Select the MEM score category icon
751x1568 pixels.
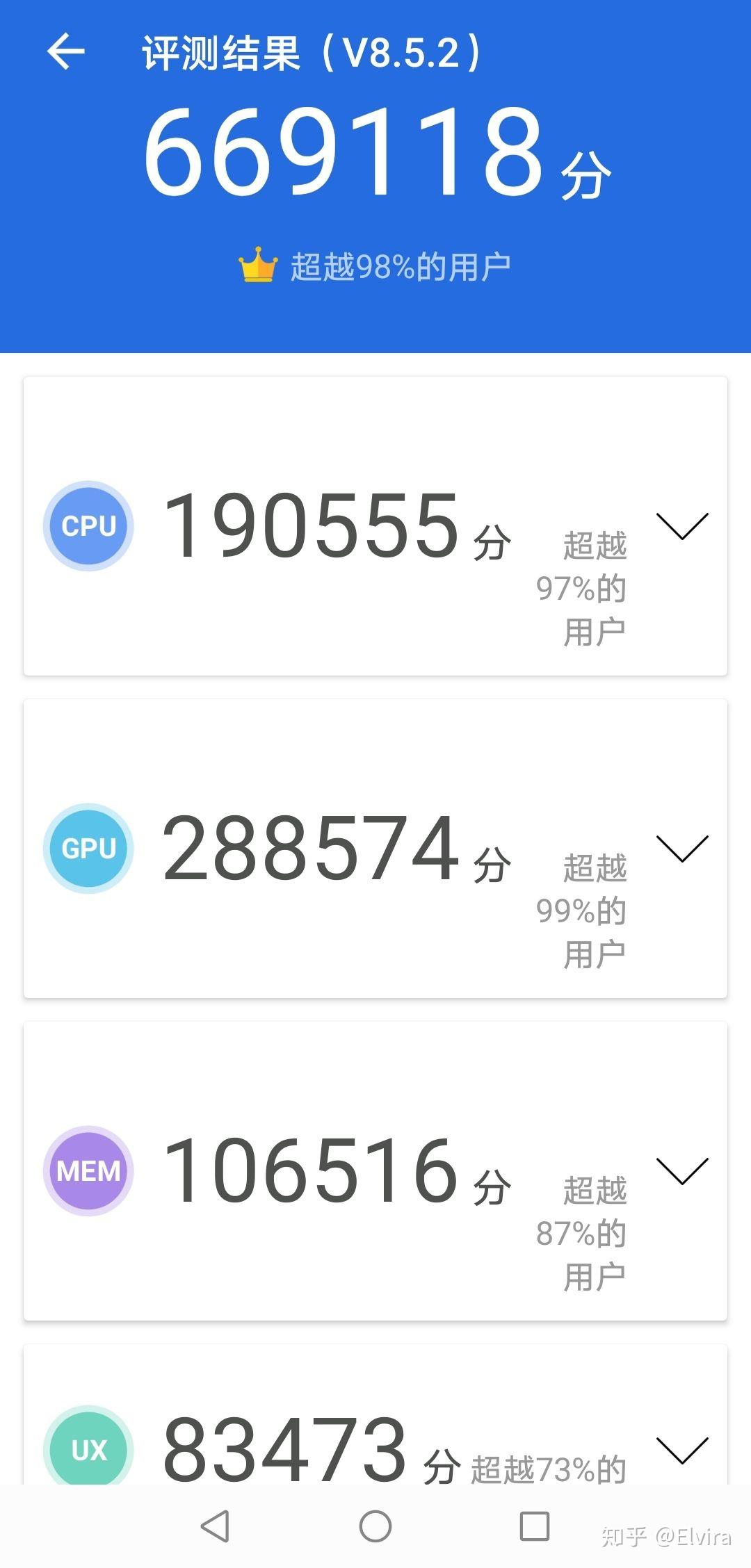[x=87, y=1171]
